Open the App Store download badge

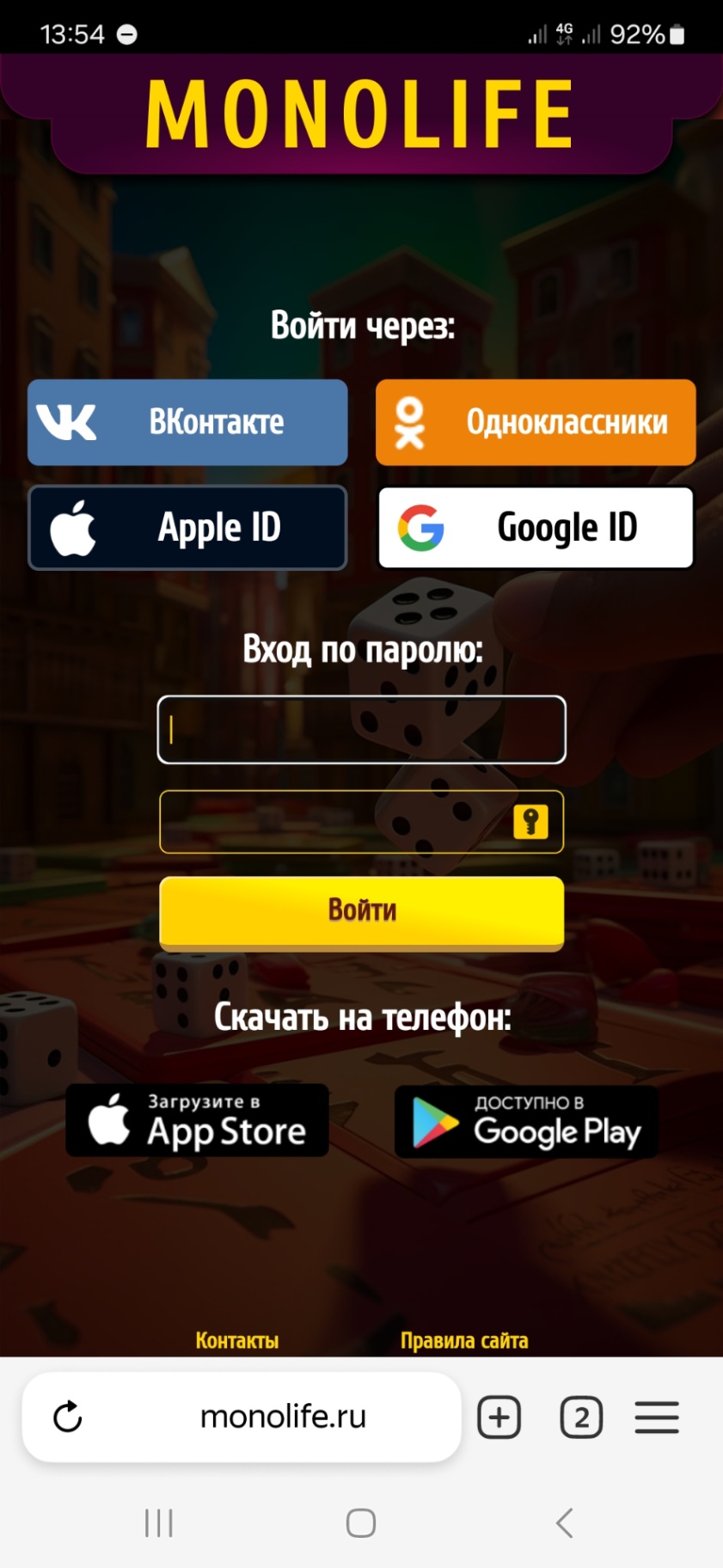tap(198, 1120)
